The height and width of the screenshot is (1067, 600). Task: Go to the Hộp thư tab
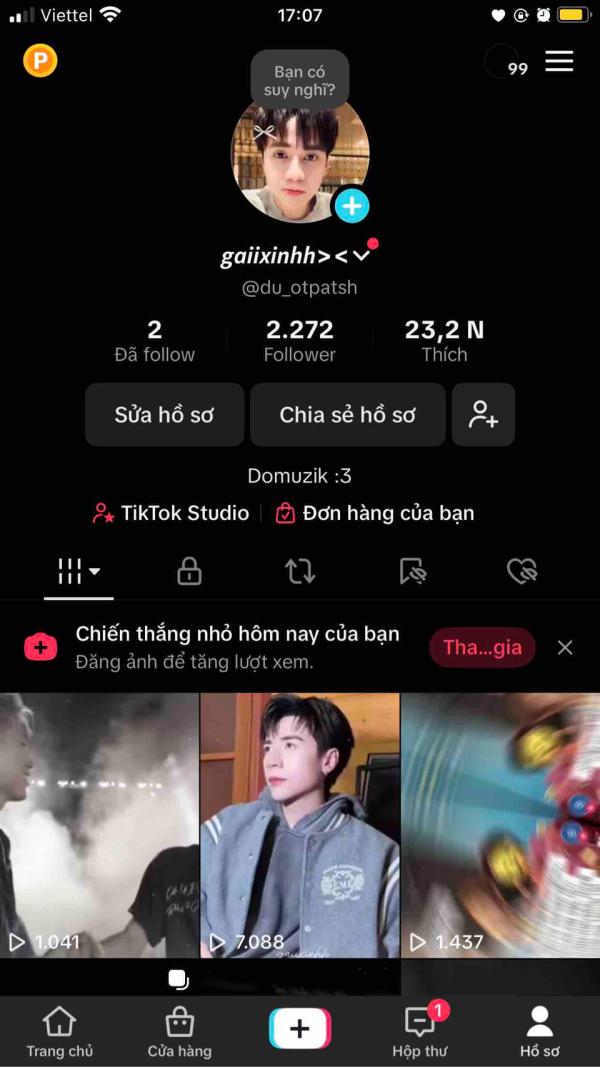[x=420, y=1031]
